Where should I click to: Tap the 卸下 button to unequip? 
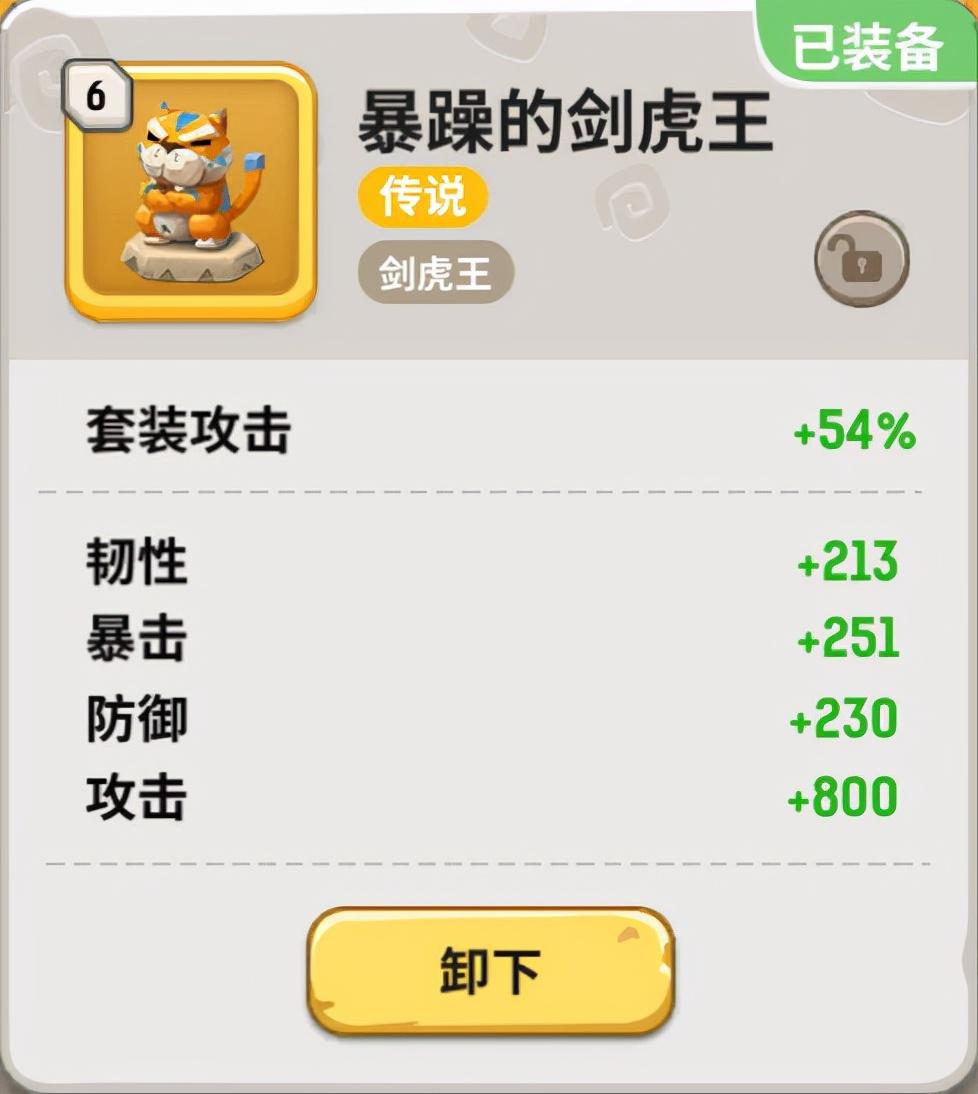coord(490,970)
